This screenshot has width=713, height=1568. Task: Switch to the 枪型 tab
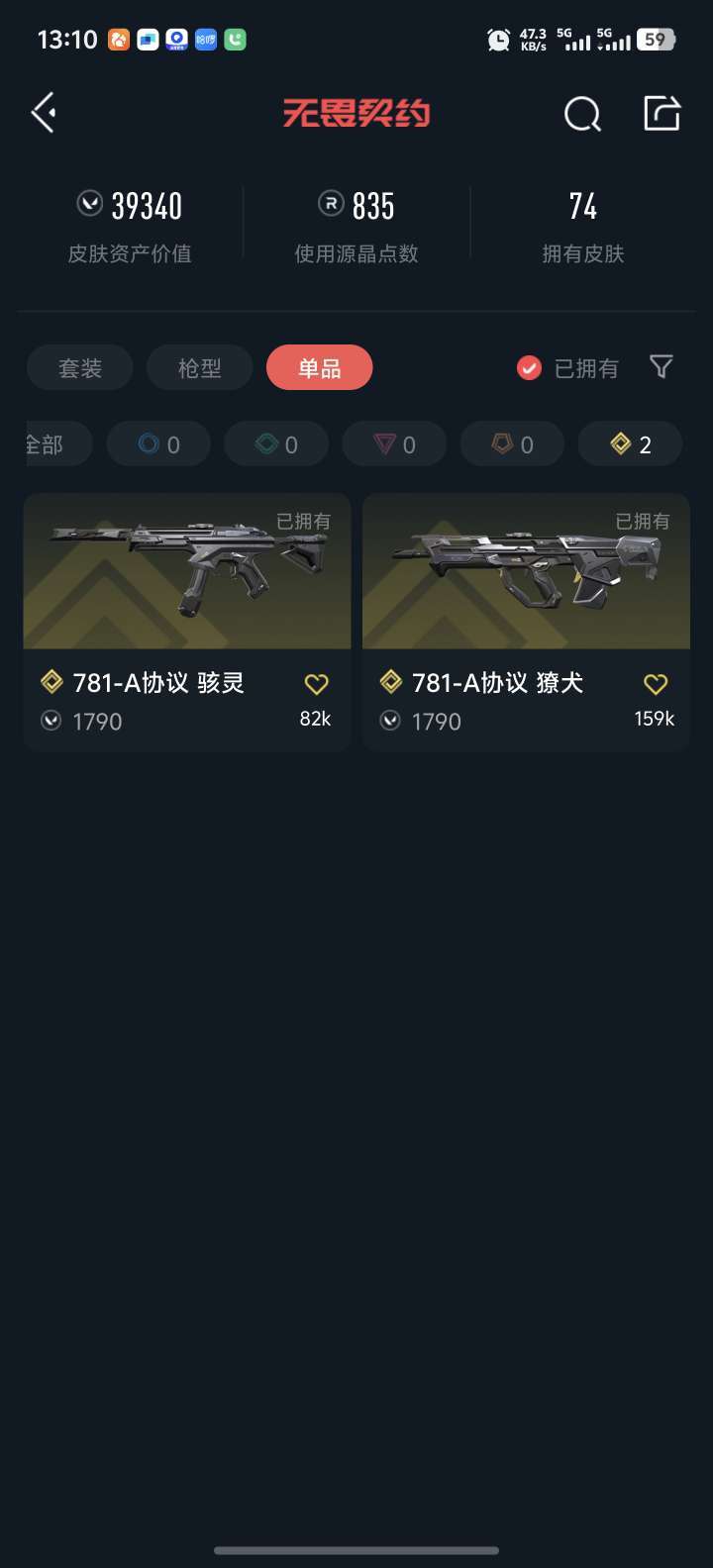[199, 368]
